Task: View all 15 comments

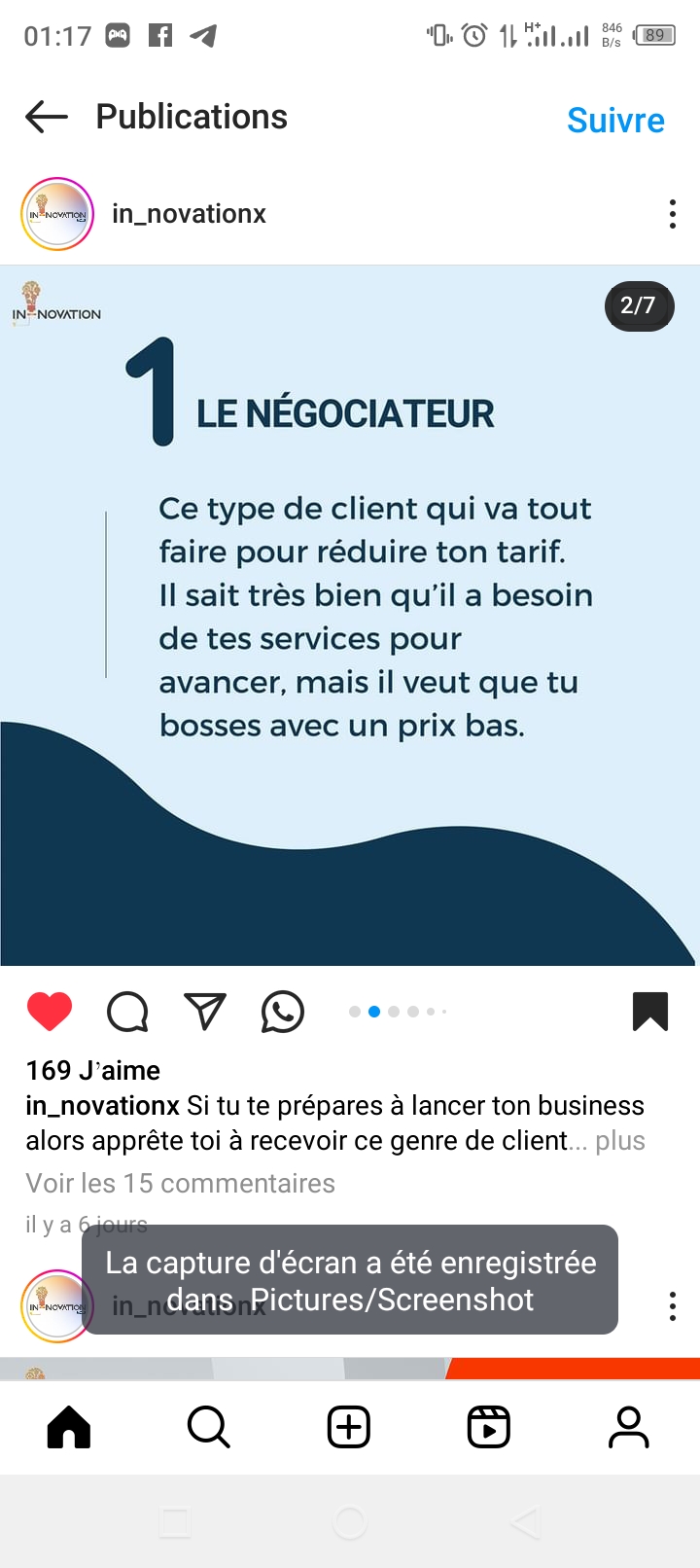Action: coord(180,1183)
